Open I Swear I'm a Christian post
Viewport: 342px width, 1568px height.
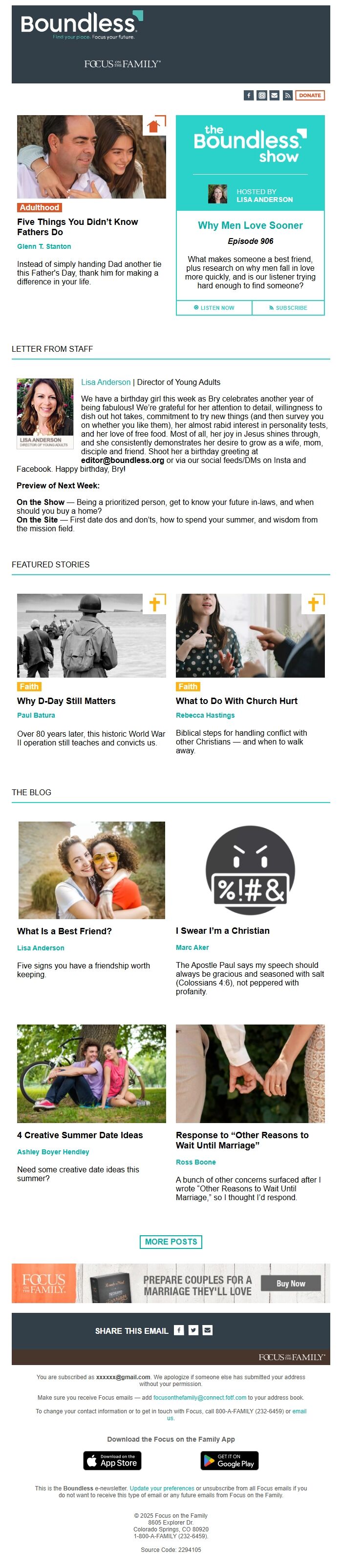pos(222,930)
